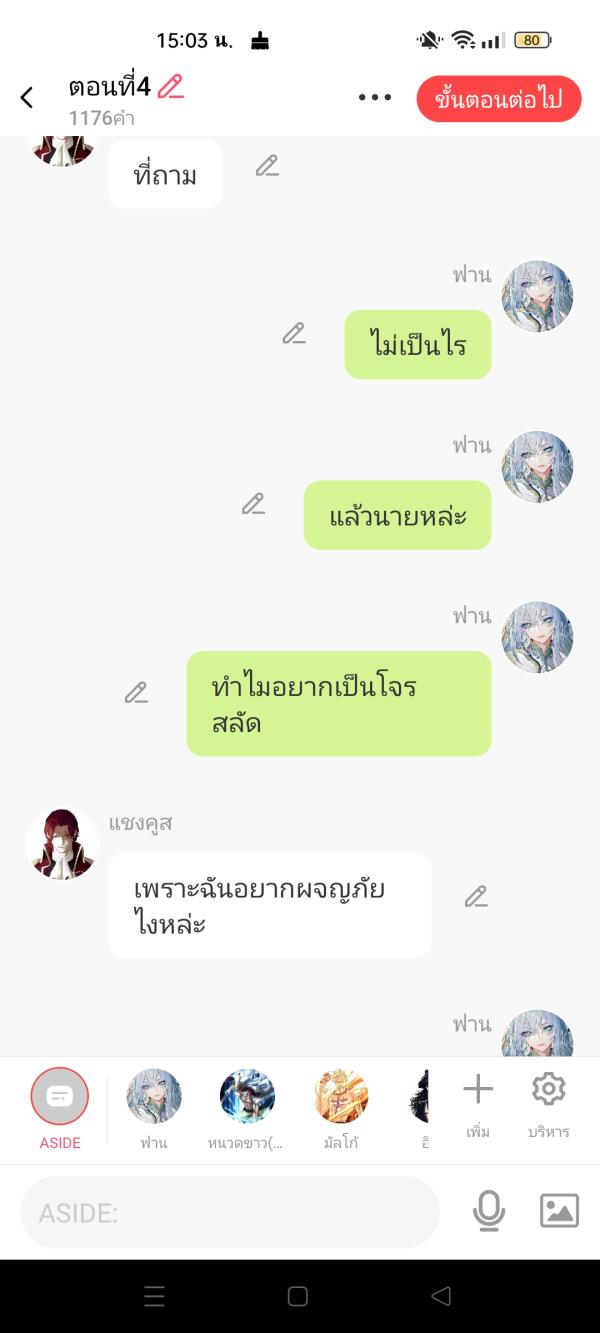Edit the message เพราะฉันอยากผจญภัยไงหล่ะ
Image resolution: width=600 pixels, height=1333 pixels.
pyautogui.click(x=476, y=897)
